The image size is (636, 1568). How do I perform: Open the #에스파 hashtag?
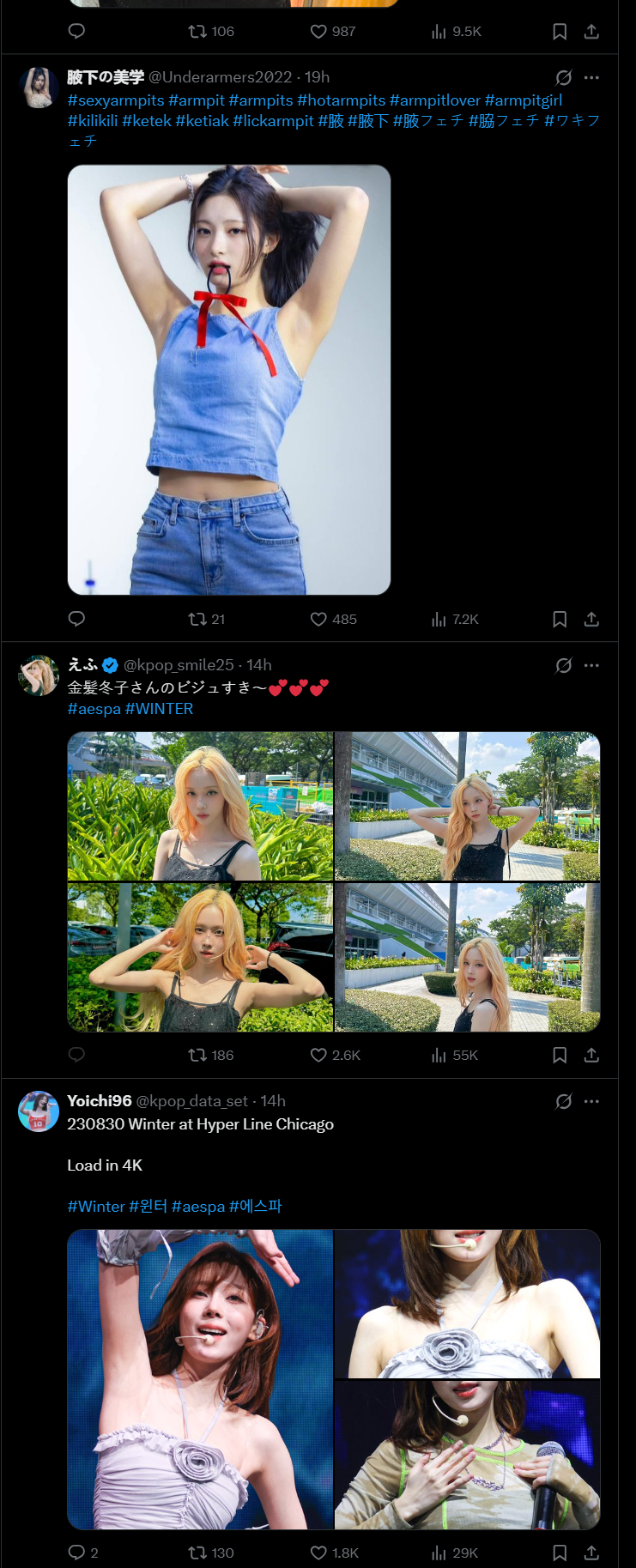click(x=255, y=1207)
